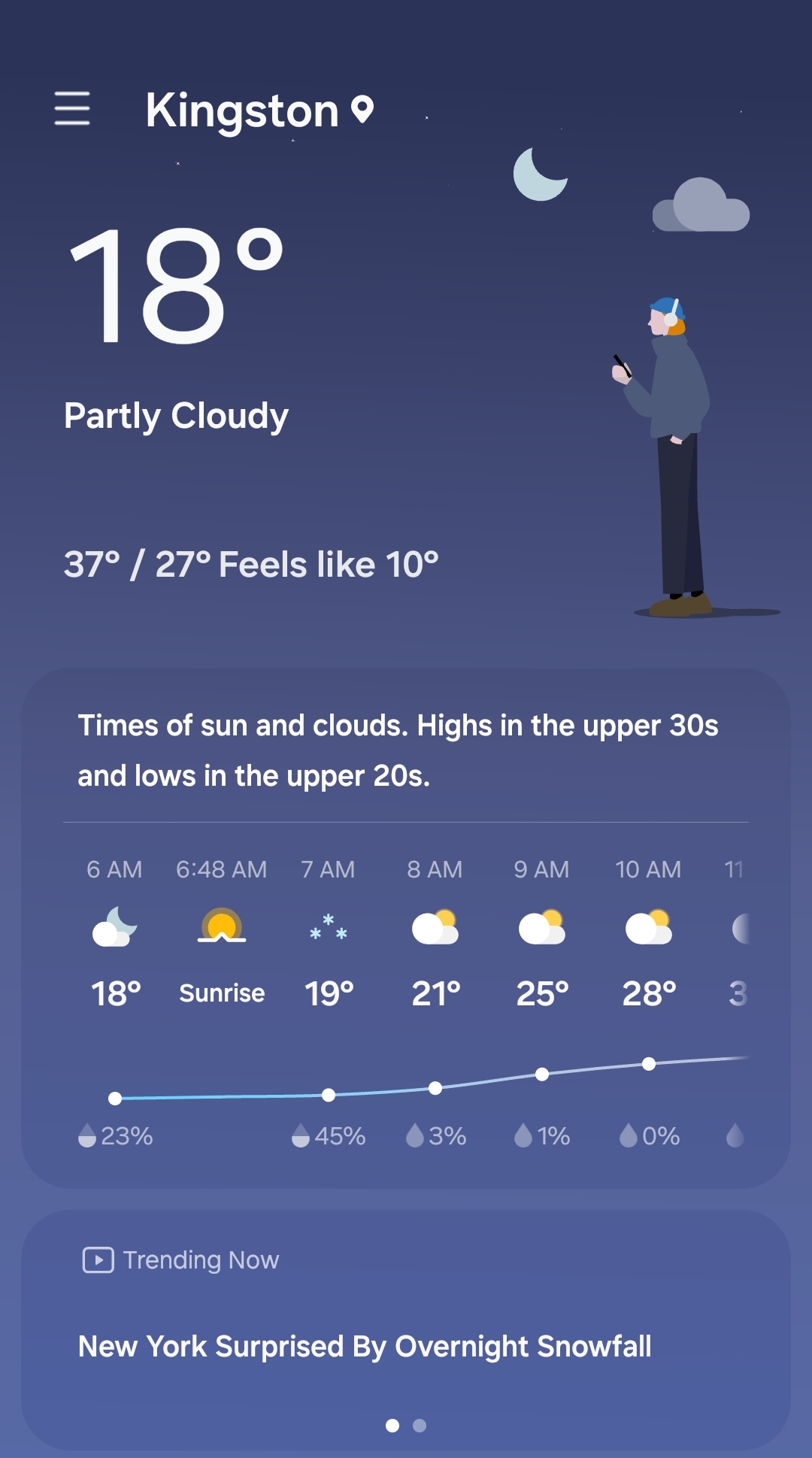
Task: Change the Kingston location
Action: 259,111
